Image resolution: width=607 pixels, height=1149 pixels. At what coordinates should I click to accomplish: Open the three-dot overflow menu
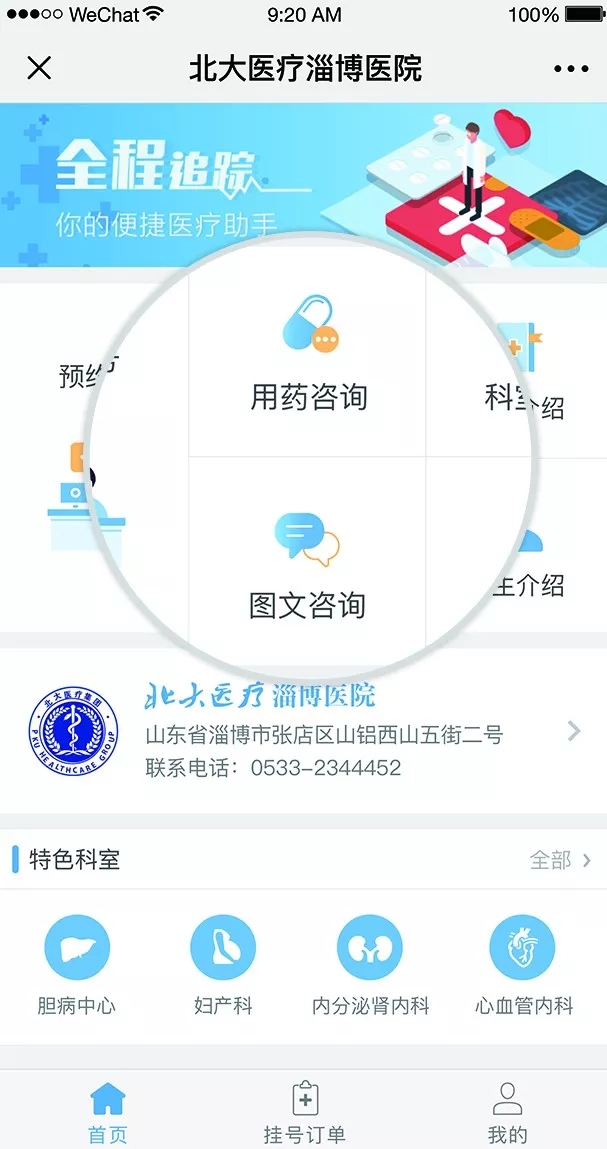tap(570, 68)
